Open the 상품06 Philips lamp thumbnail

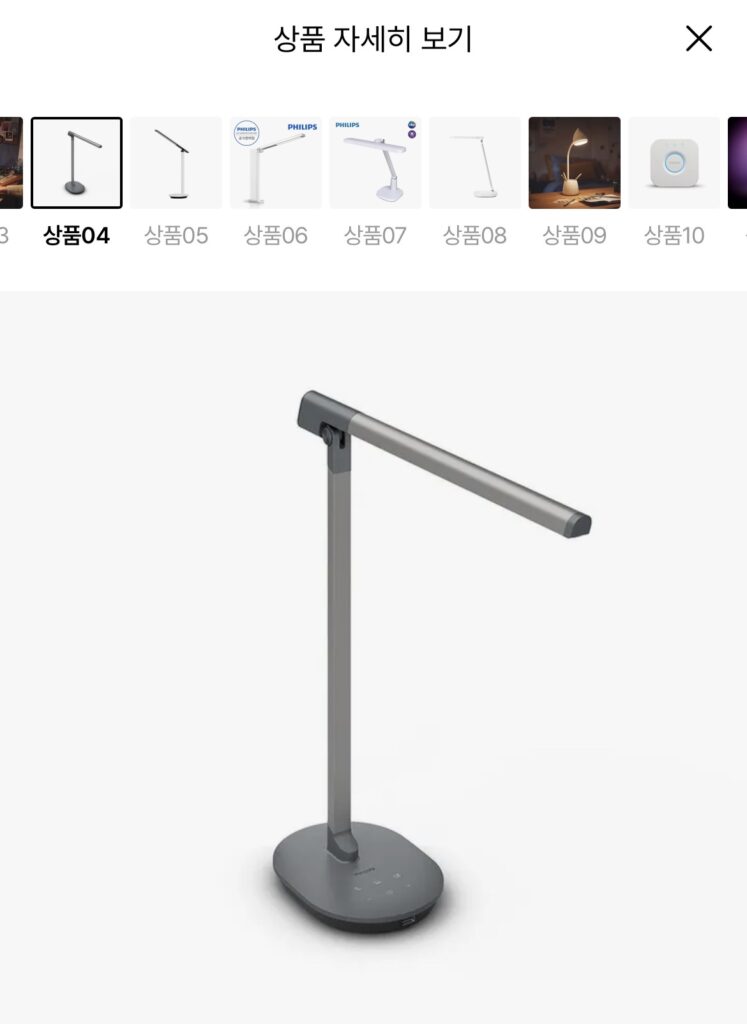coord(275,162)
